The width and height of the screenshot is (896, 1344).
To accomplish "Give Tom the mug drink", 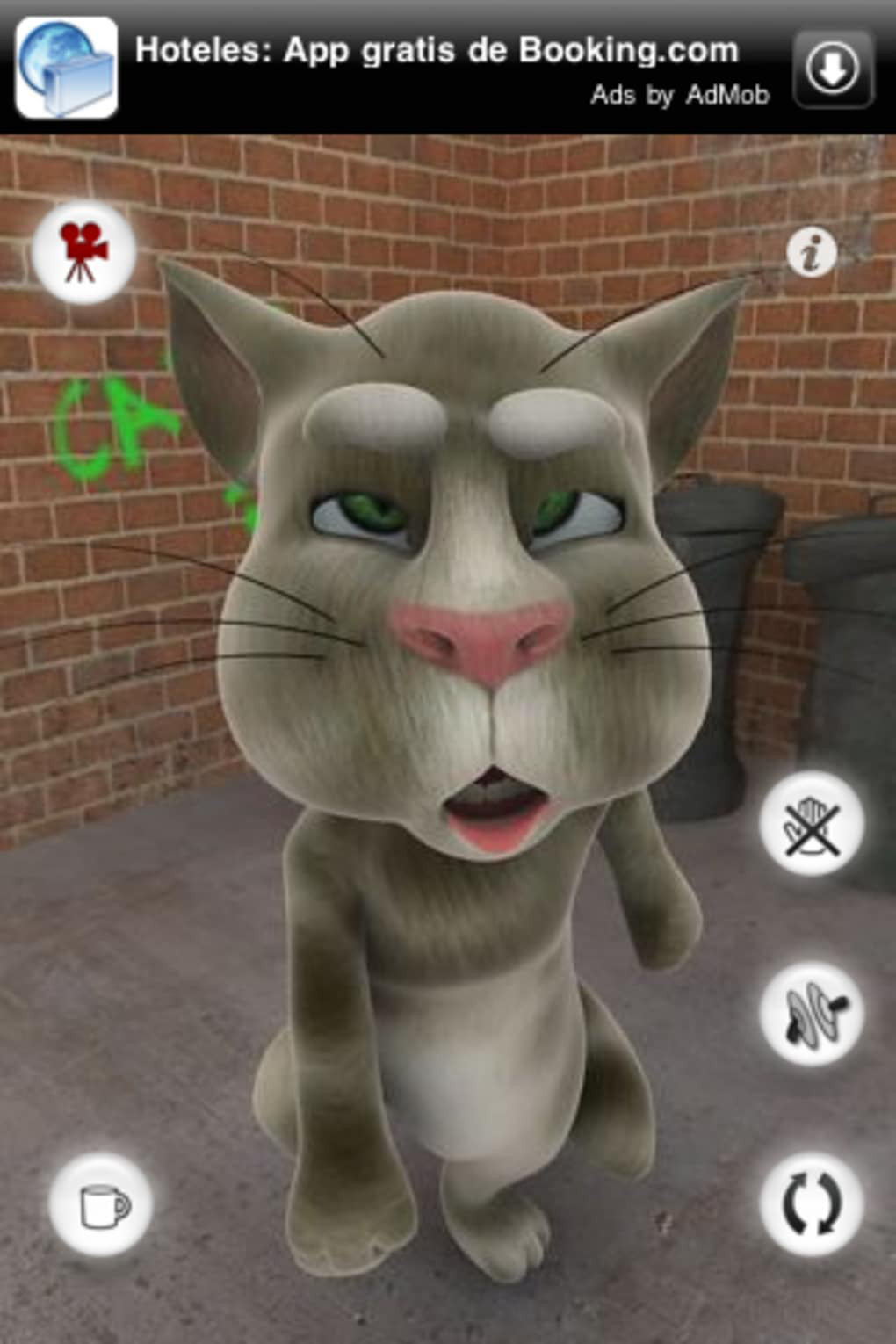I will tap(101, 1204).
